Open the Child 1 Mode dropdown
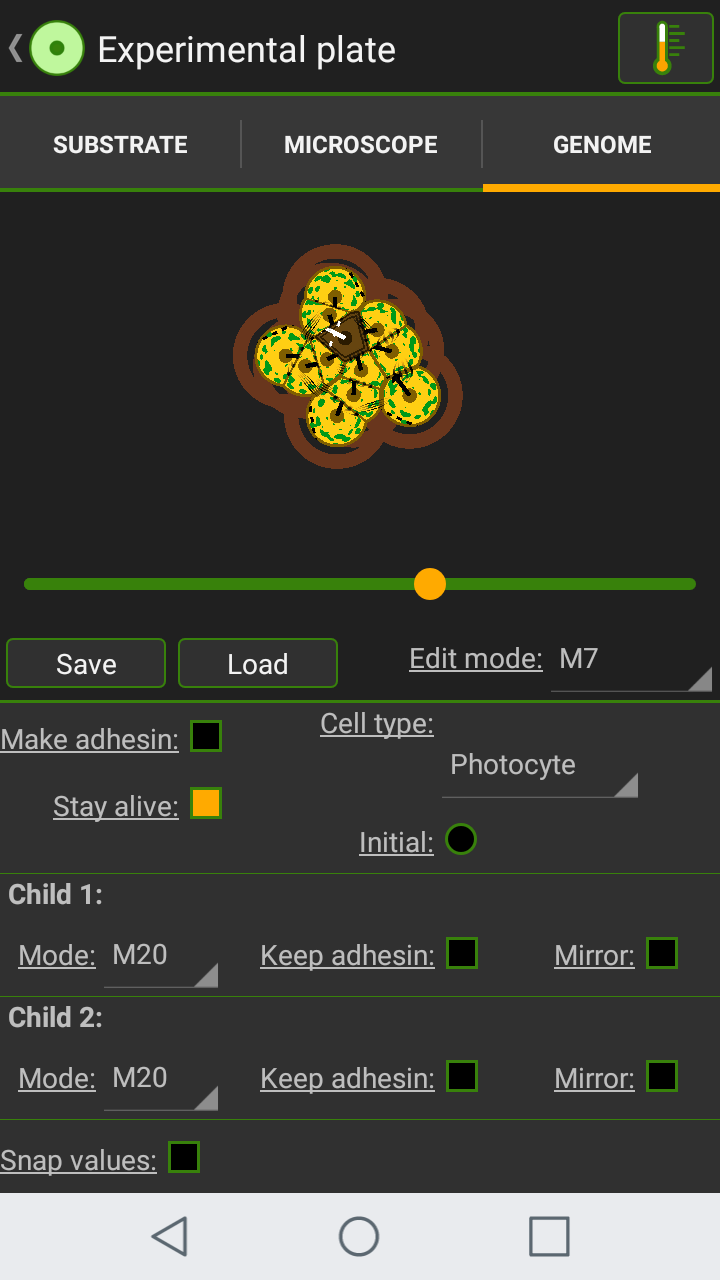The image size is (720, 1280). click(x=161, y=958)
